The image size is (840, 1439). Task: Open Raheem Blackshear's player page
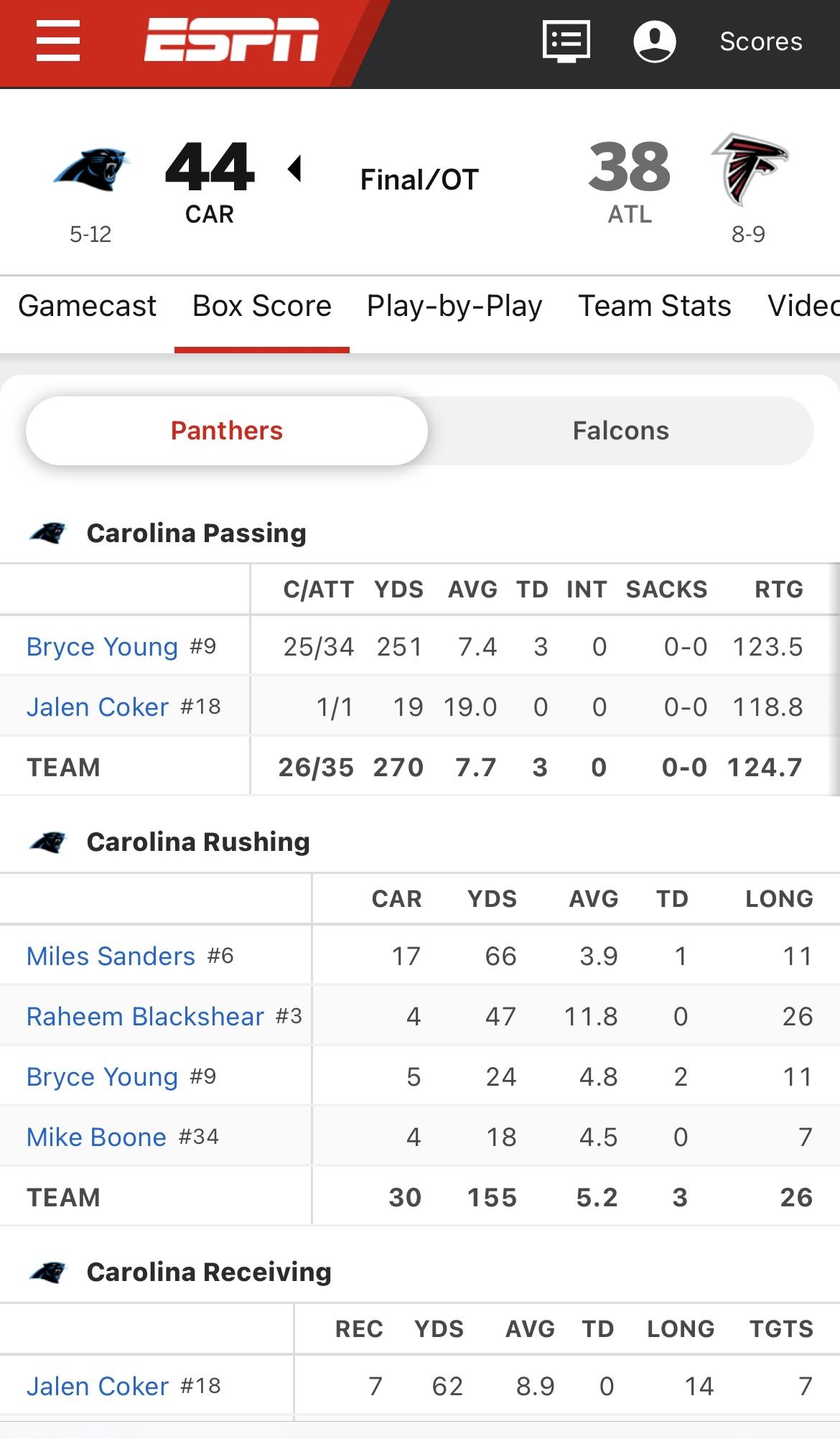pos(145,1017)
